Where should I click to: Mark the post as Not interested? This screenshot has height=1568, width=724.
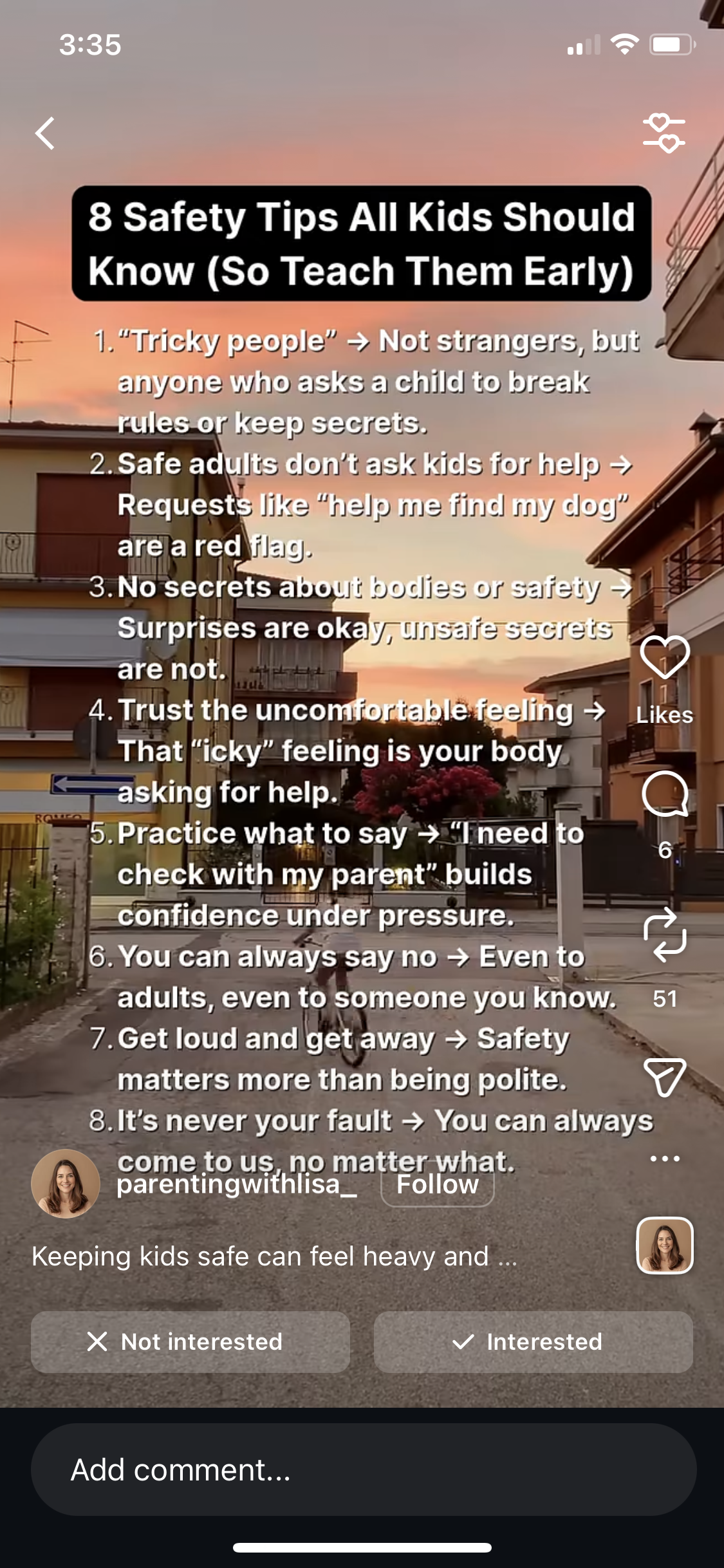coord(190,1341)
